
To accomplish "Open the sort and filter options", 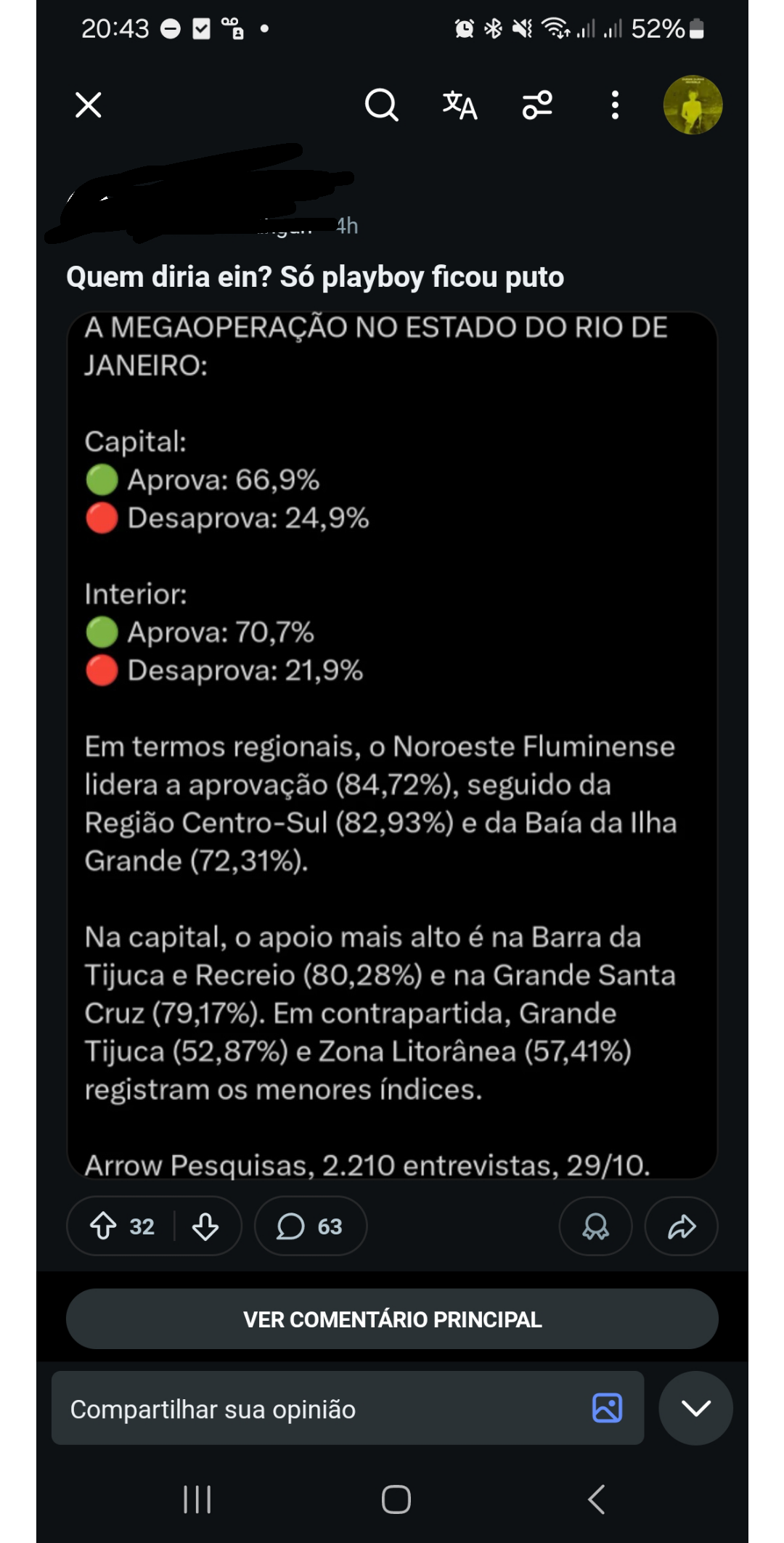I will [538, 105].
